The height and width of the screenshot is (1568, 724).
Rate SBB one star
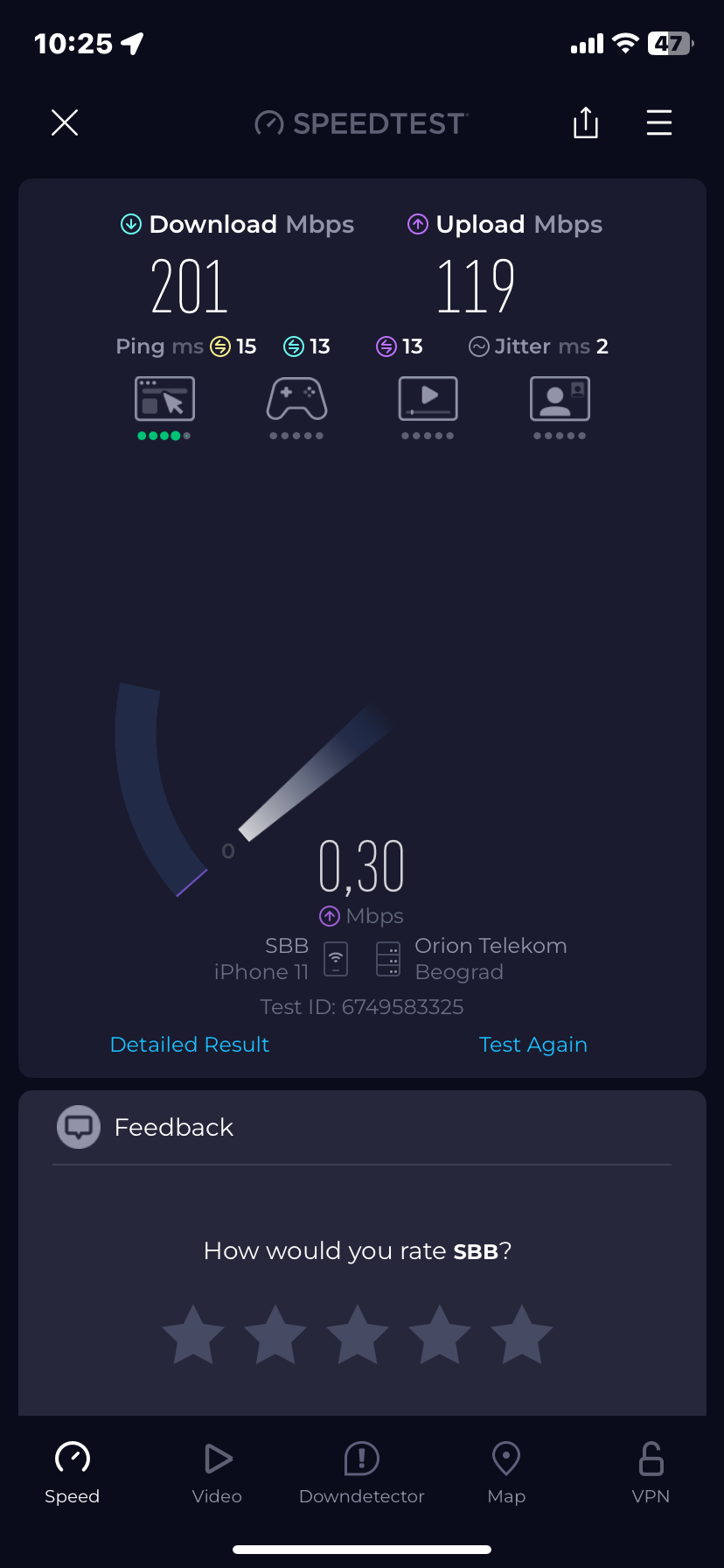click(193, 1334)
